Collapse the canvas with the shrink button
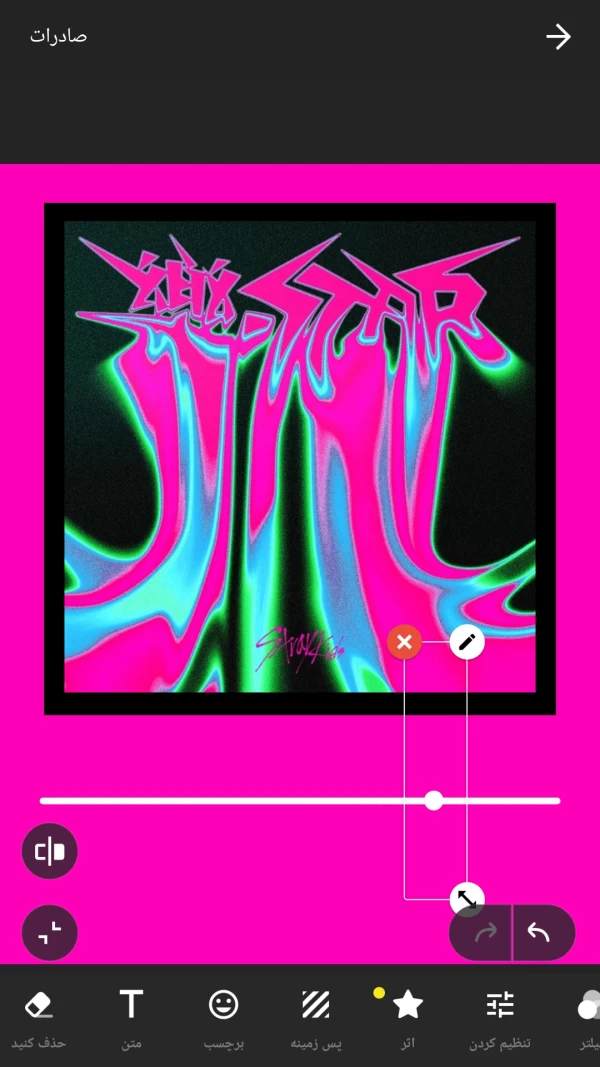This screenshot has width=600, height=1067. 50,933
